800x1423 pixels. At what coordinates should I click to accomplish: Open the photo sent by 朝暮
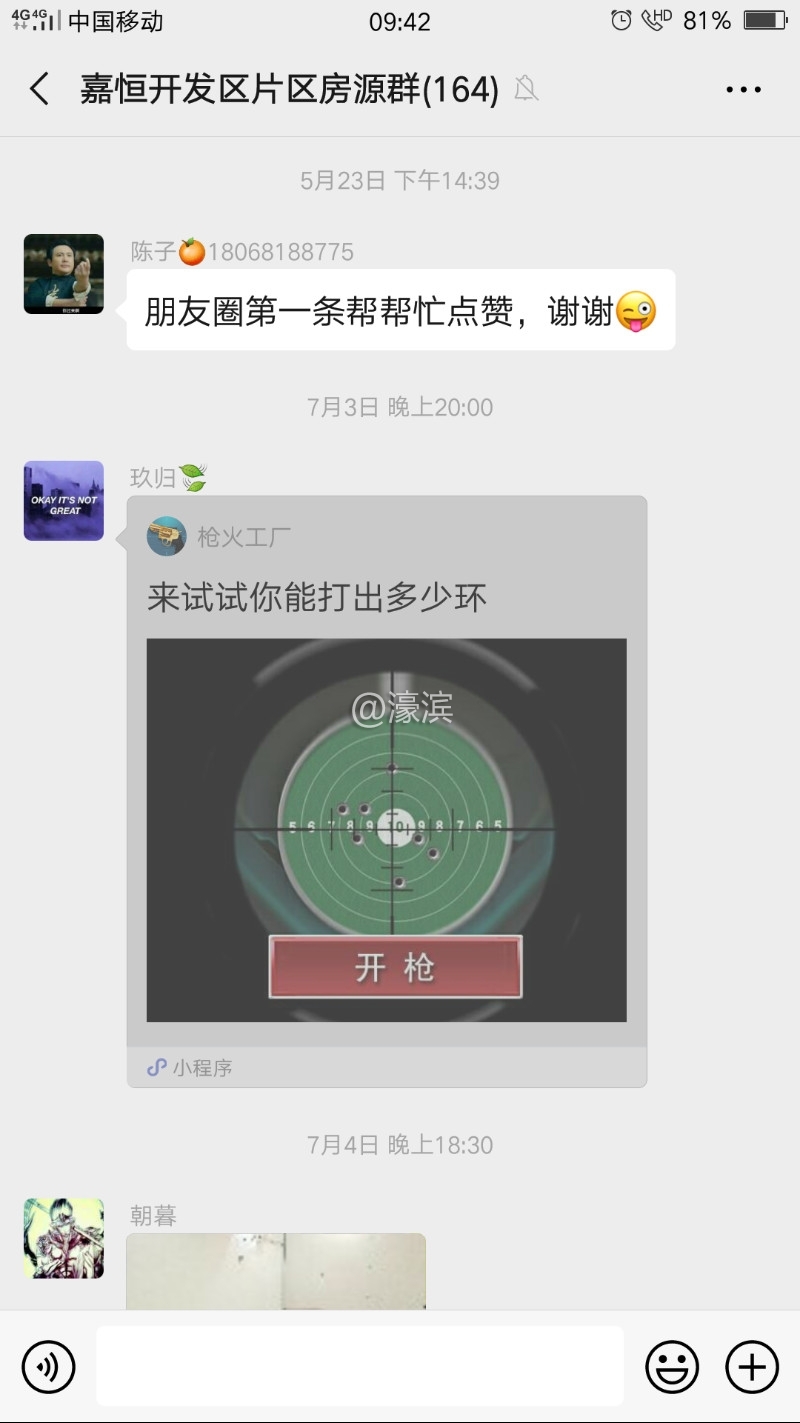pyautogui.click(x=276, y=1272)
